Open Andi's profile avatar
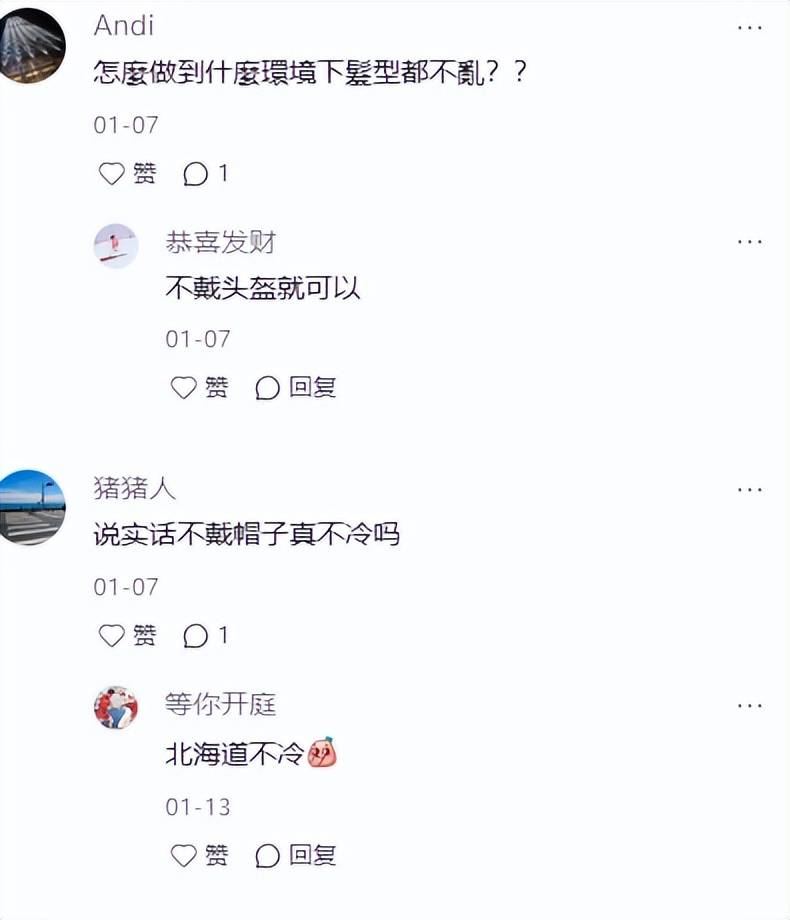The height and width of the screenshot is (920, 790). [x=32, y=46]
